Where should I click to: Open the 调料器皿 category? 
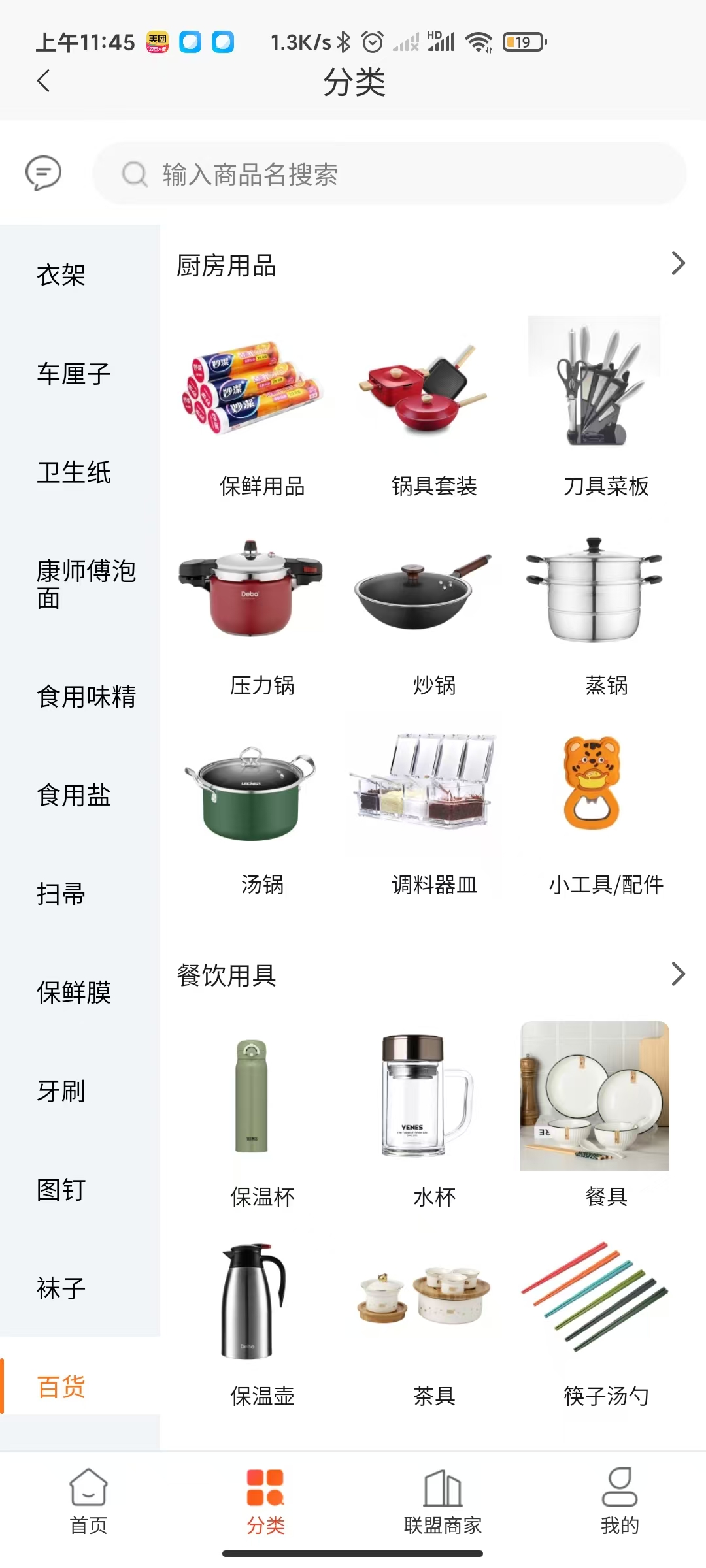(434, 810)
